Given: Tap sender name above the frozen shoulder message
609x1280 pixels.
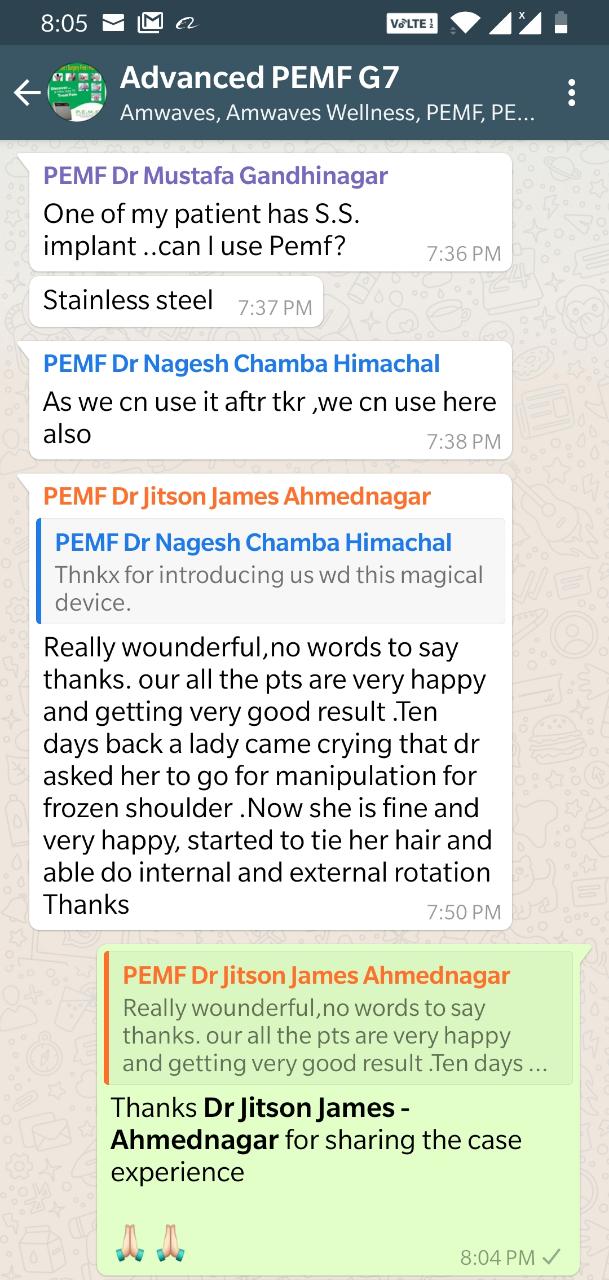Looking at the screenshot, I should (x=237, y=496).
